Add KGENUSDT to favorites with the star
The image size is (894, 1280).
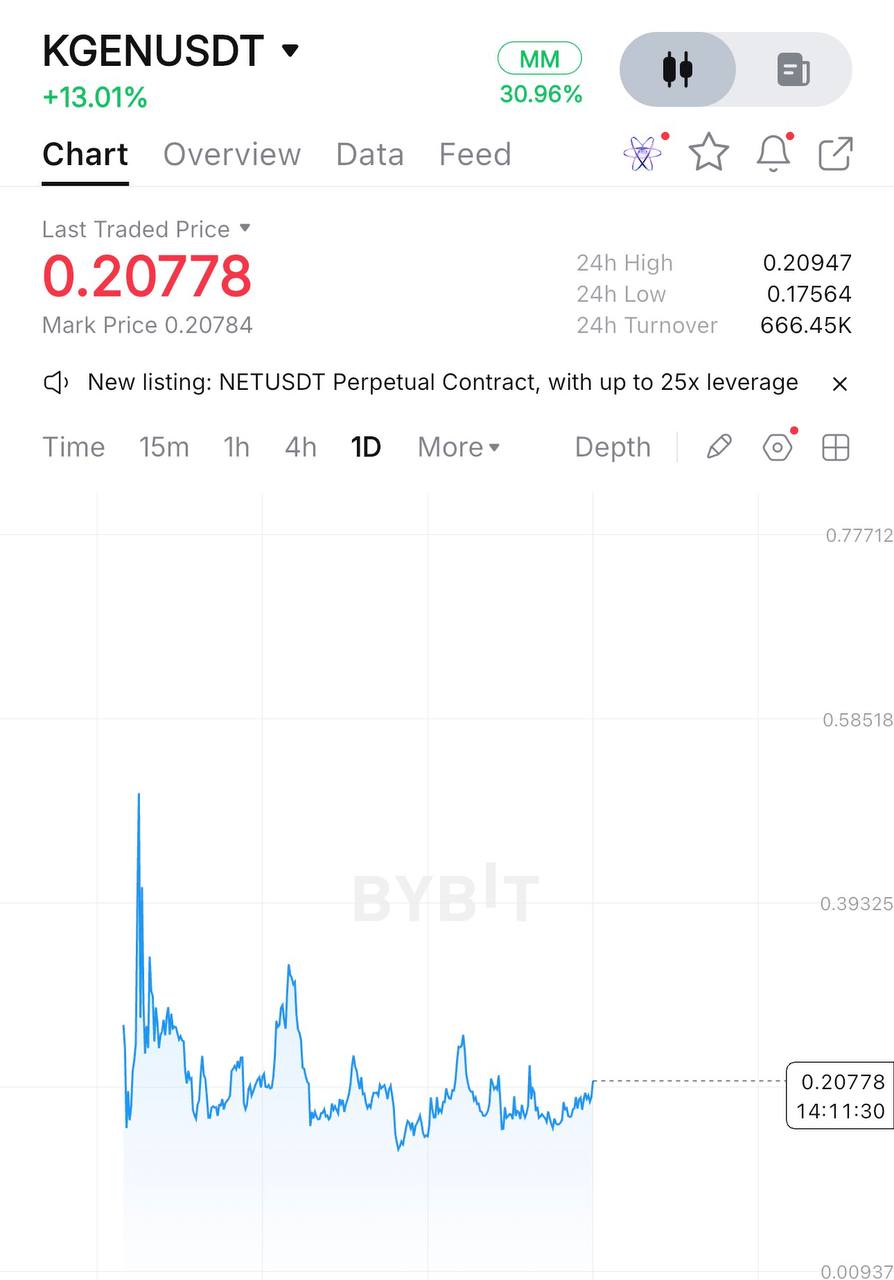[x=709, y=153]
